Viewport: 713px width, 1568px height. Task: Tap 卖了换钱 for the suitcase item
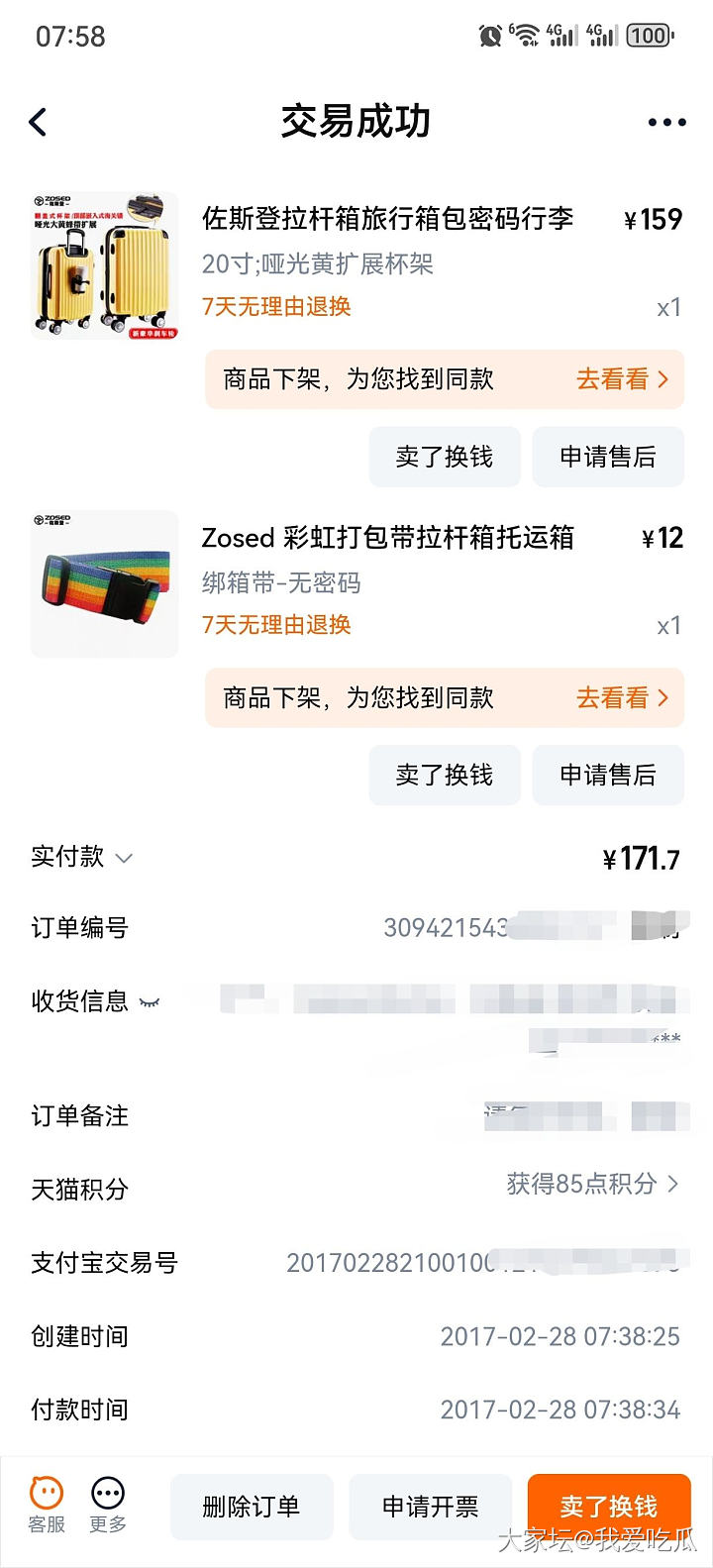[x=445, y=457]
